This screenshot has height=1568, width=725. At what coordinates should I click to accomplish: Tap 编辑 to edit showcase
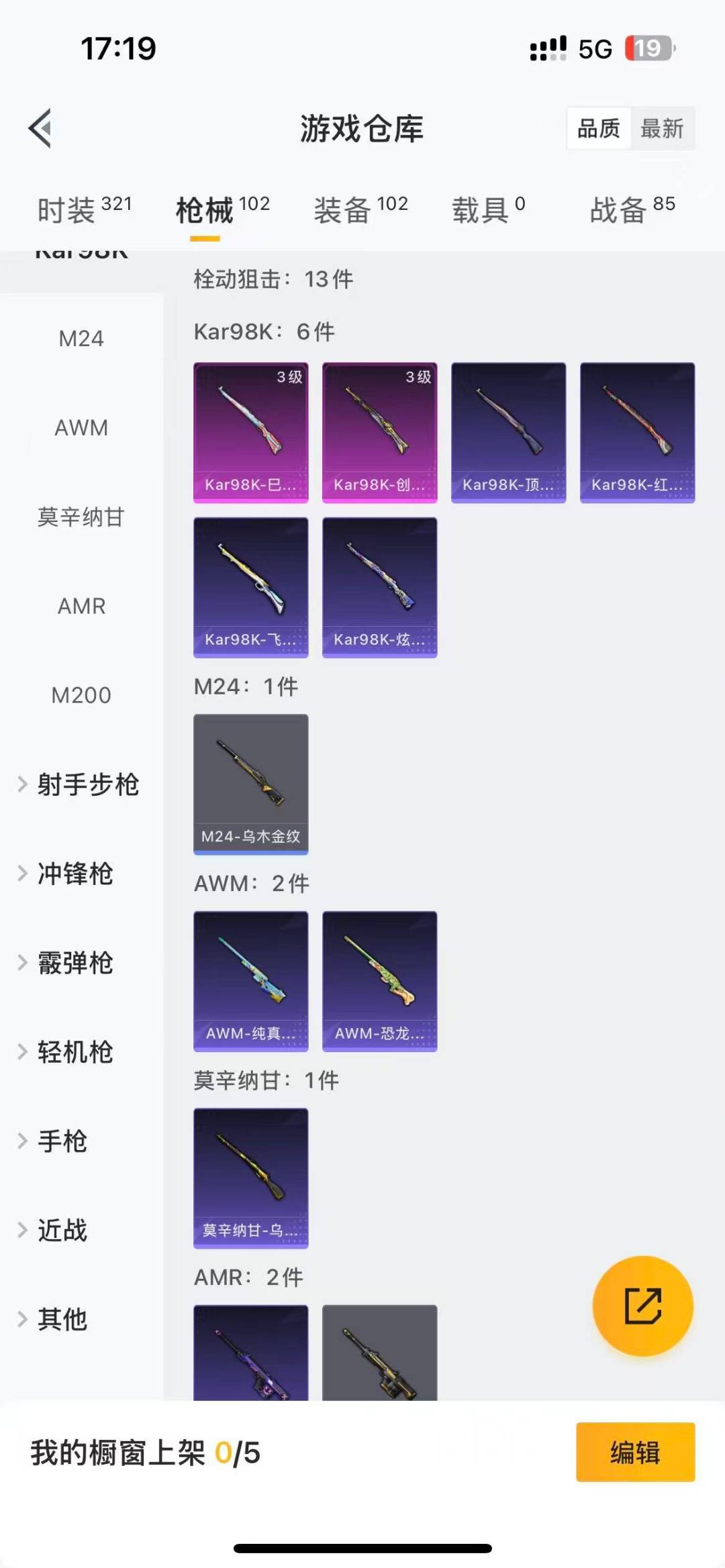pyautogui.click(x=635, y=1453)
